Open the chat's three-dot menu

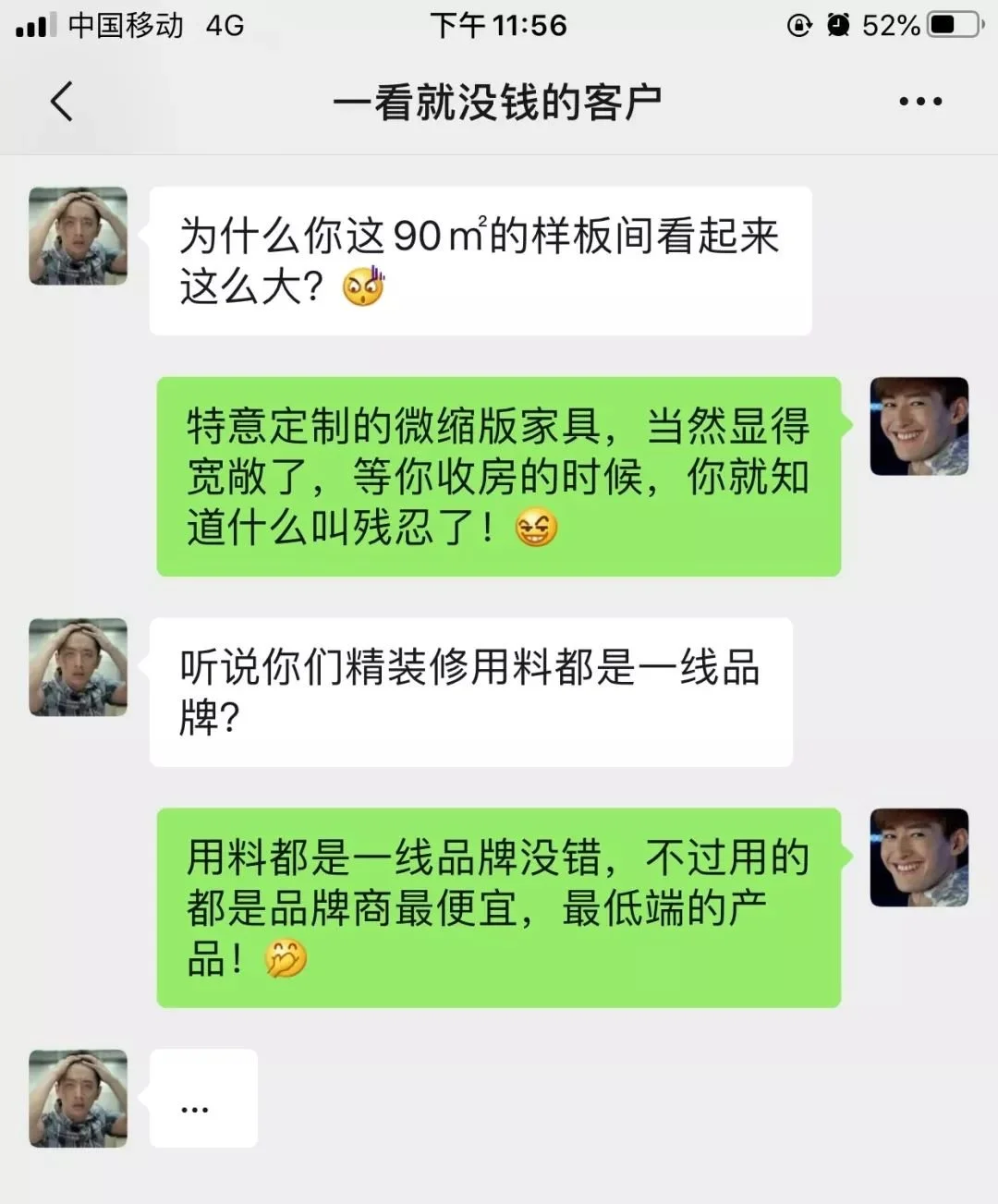pos(920,102)
